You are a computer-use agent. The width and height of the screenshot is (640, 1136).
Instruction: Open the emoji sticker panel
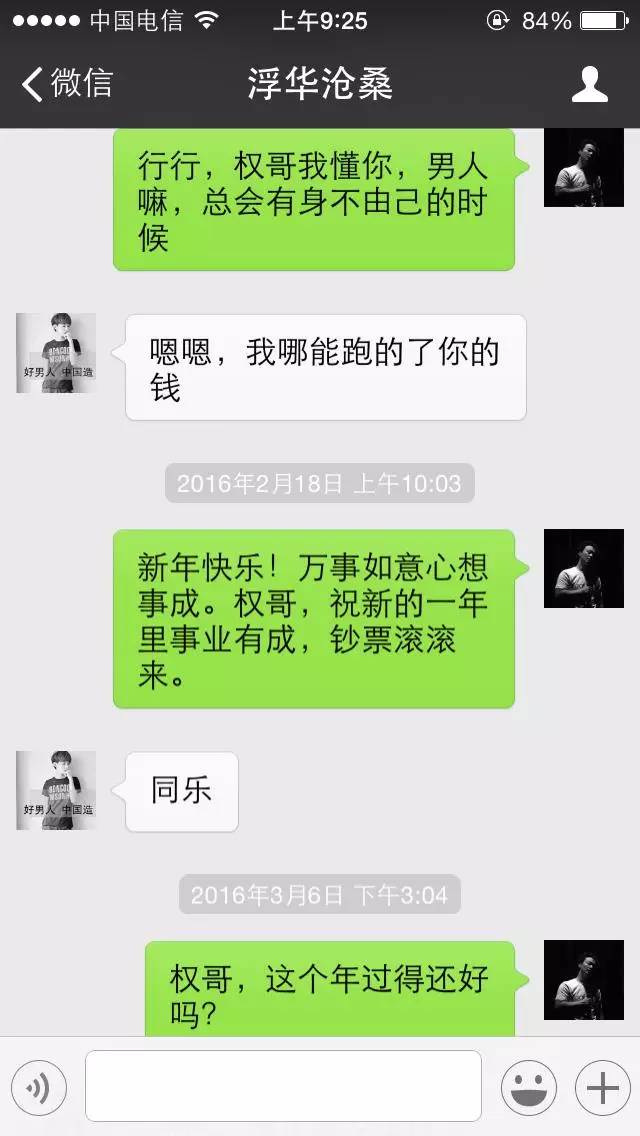click(528, 1087)
